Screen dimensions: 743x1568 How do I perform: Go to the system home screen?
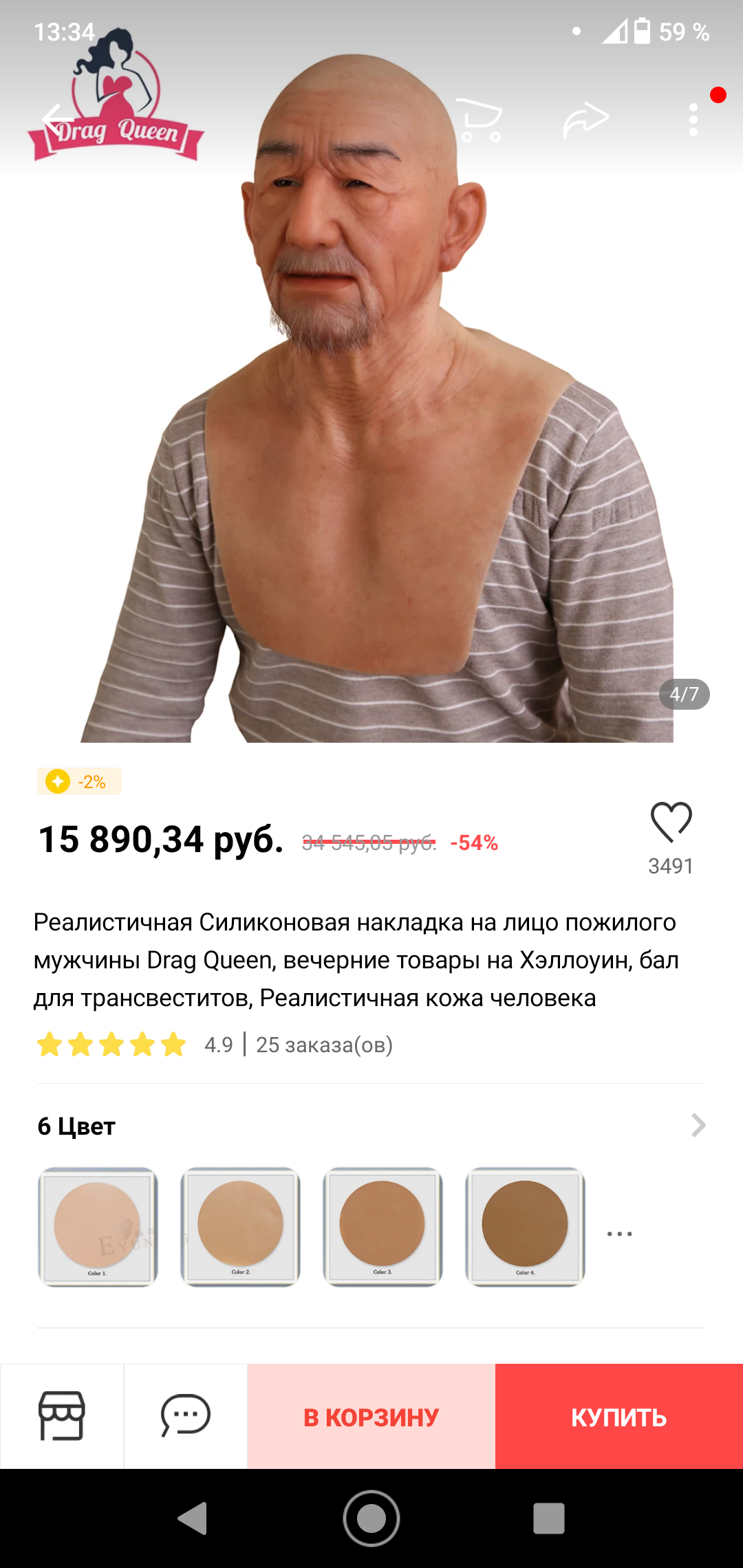point(371,1518)
